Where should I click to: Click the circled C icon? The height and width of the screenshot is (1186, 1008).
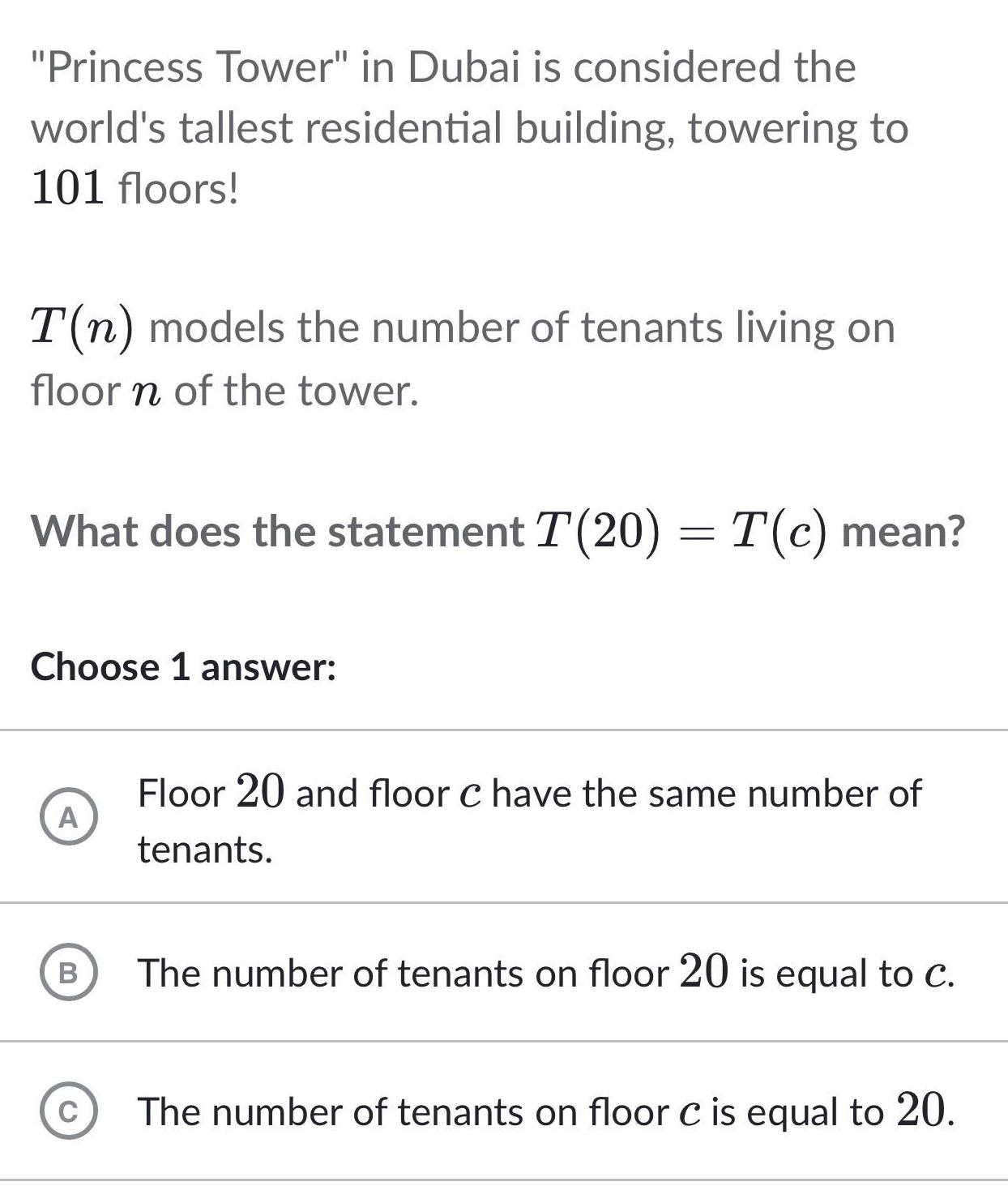[69, 1113]
